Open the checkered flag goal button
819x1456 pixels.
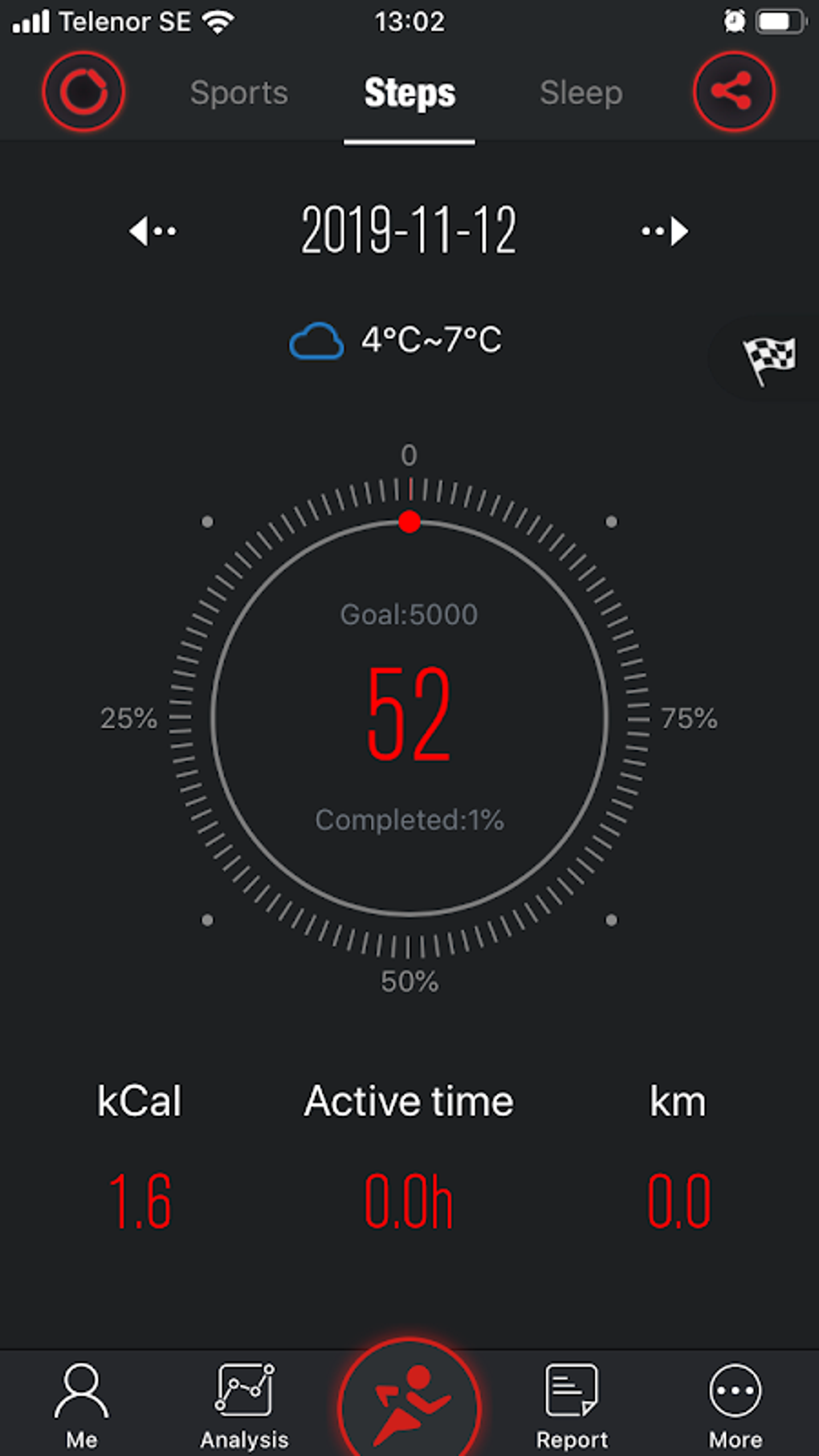[768, 359]
